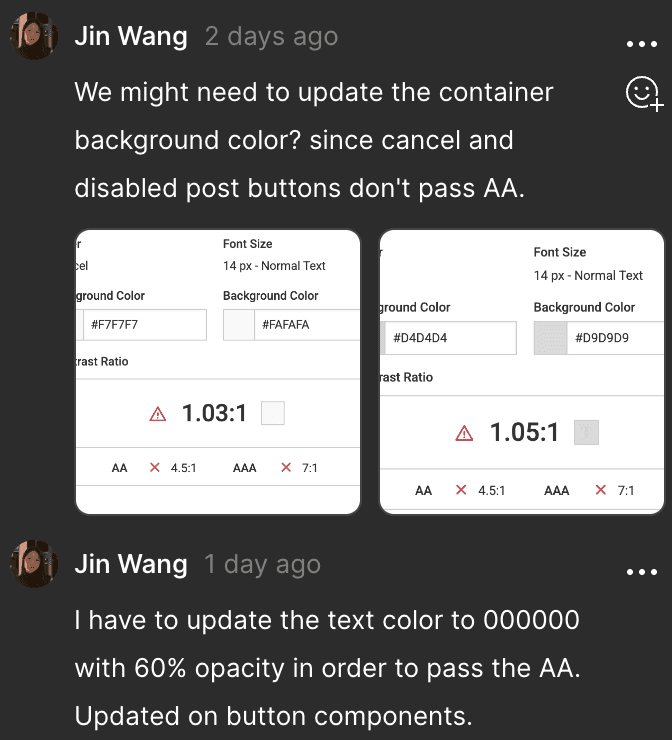Add an emoji reaction to the first comment

click(x=644, y=93)
